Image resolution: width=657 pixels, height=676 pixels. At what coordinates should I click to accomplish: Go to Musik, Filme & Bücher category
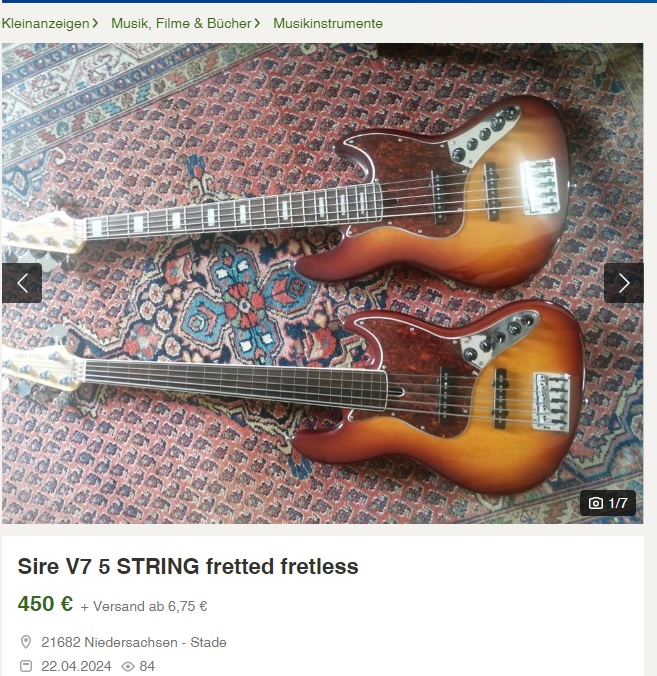pos(181,23)
